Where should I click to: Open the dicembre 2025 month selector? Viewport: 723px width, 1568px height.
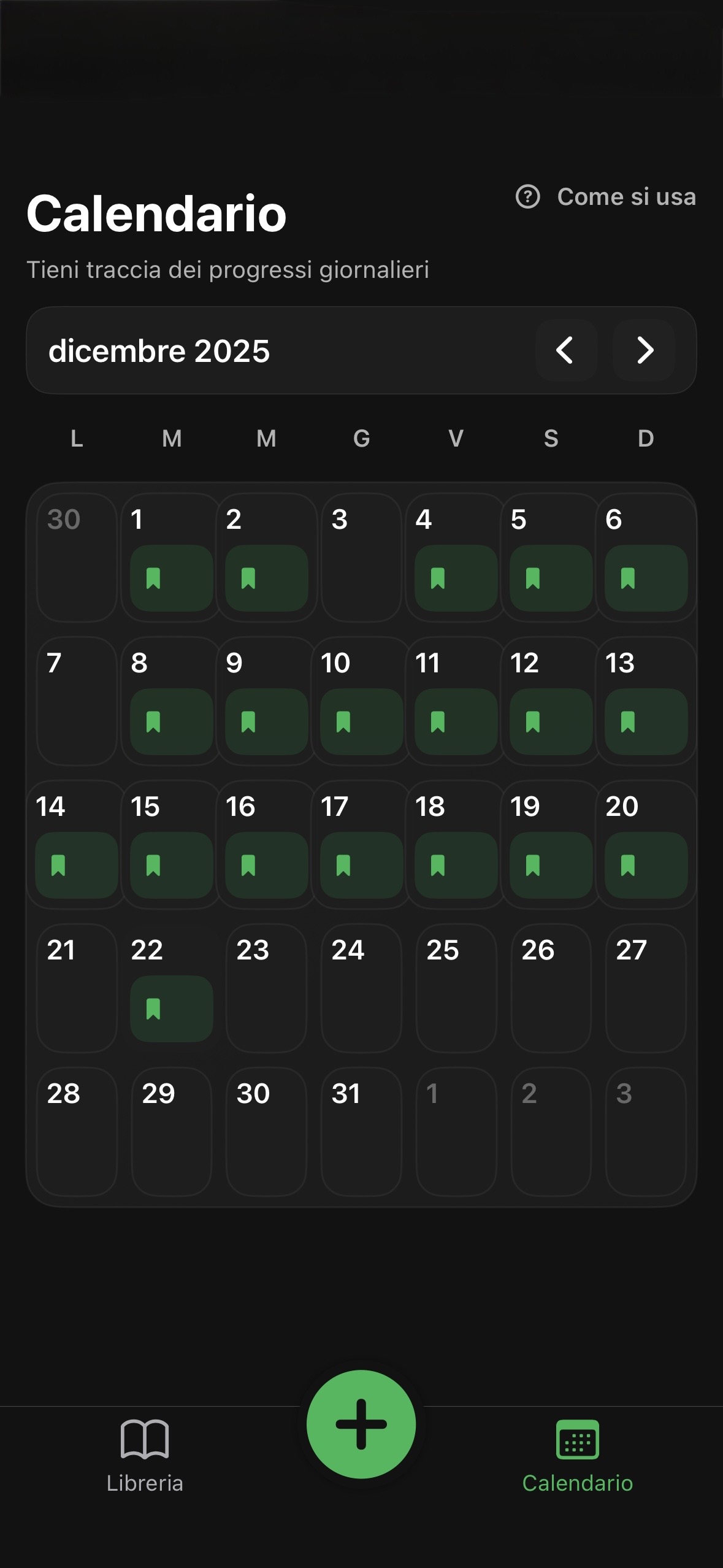pos(160,351)
